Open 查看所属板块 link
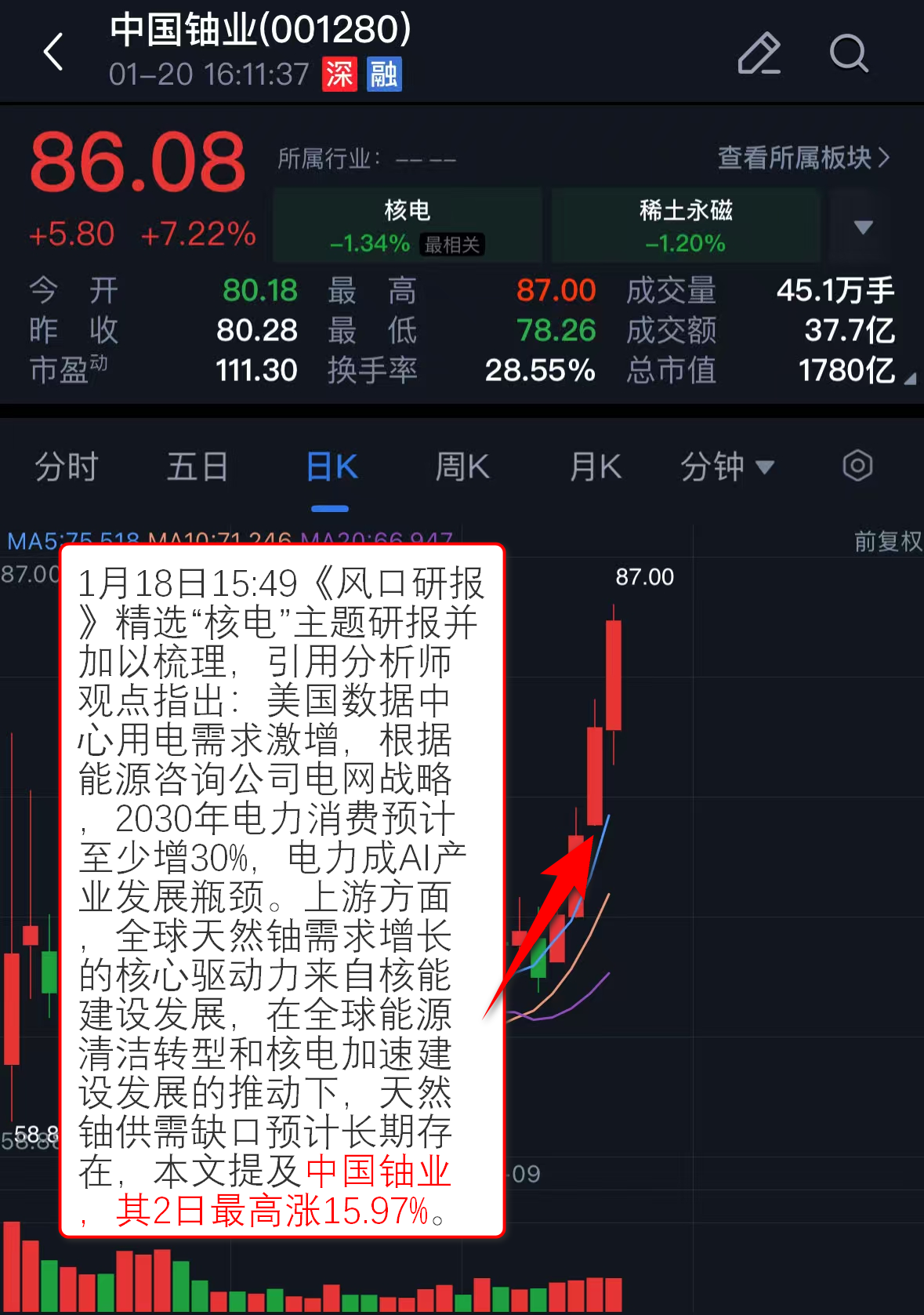Screen dimensions: 924x1315 803,158
